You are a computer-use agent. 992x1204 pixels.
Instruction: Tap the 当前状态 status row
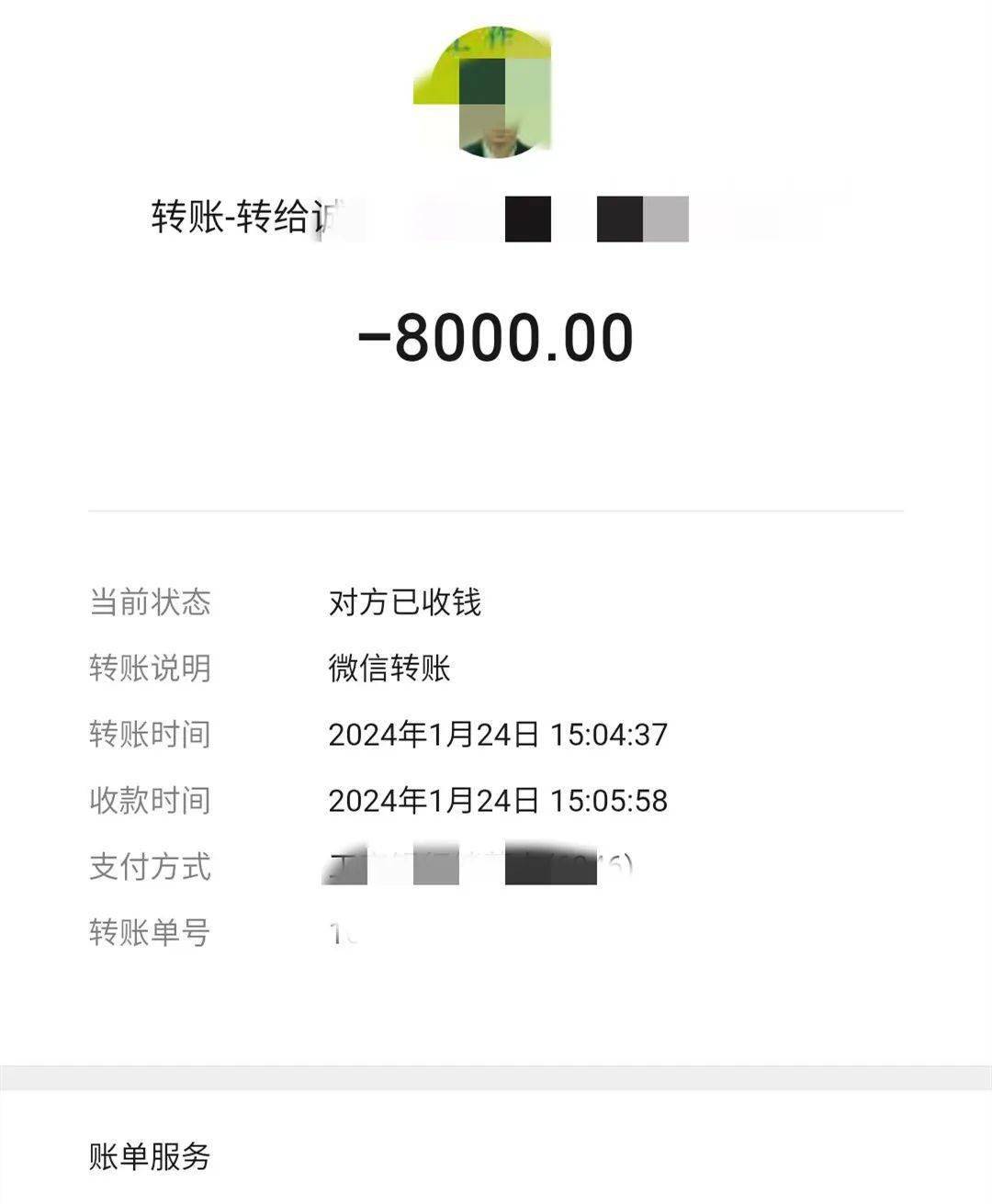(150, 602)
